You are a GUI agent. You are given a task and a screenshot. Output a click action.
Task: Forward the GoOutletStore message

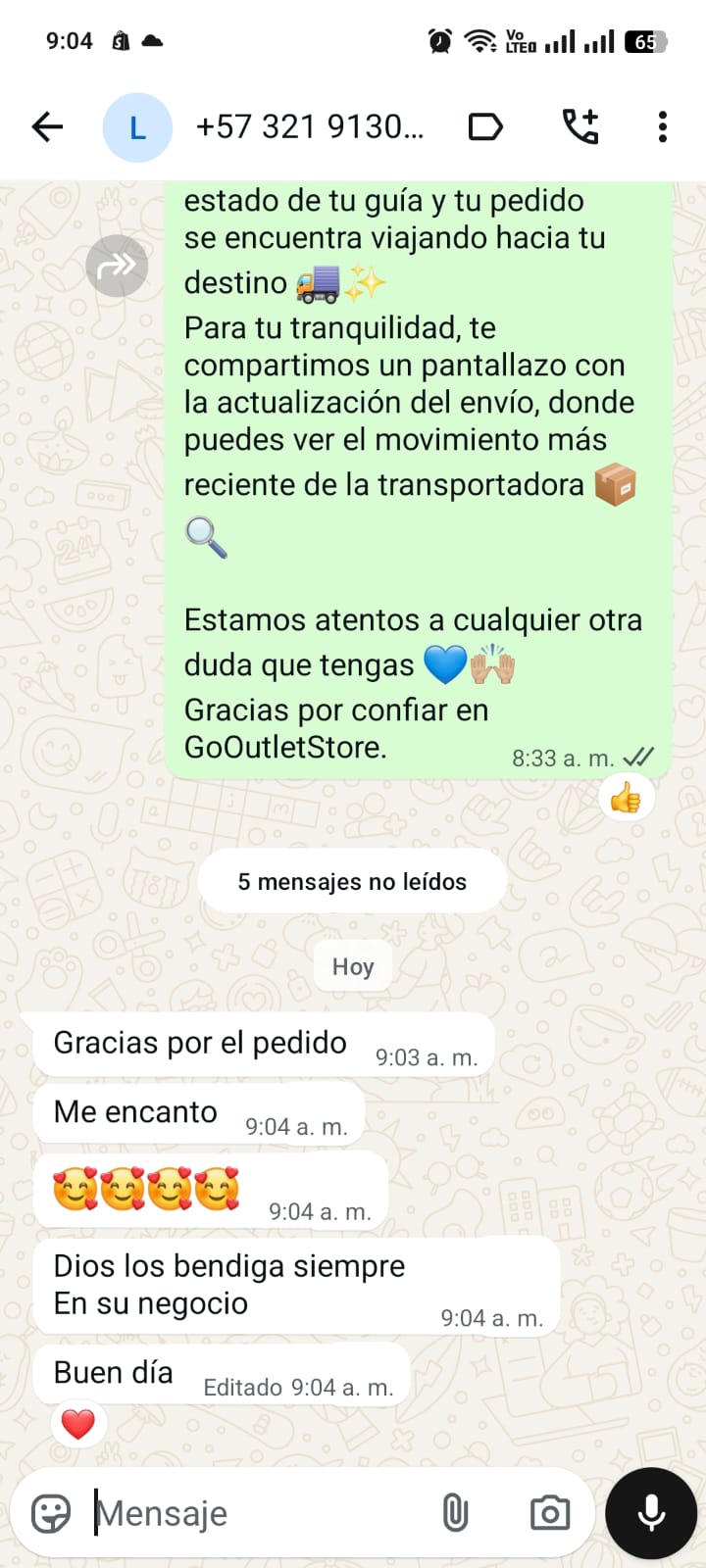(117, 266)
